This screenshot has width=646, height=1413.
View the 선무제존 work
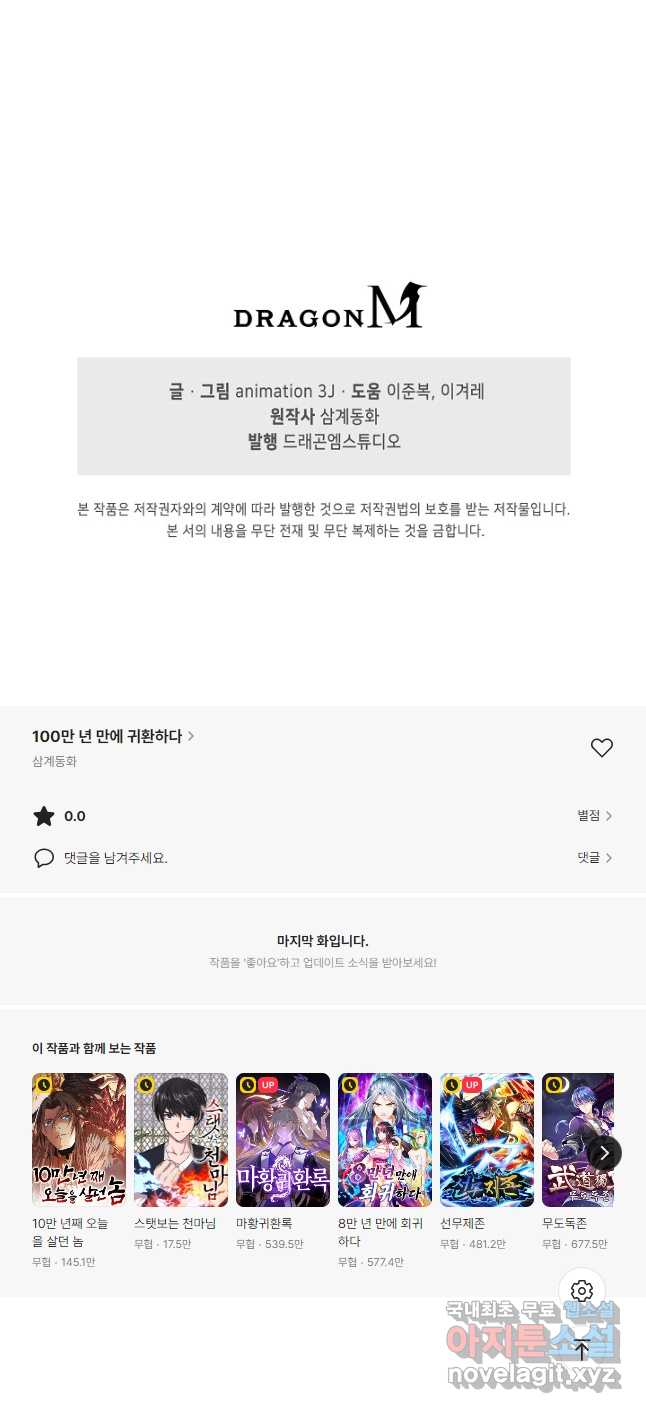click(x=487, y=1140)
